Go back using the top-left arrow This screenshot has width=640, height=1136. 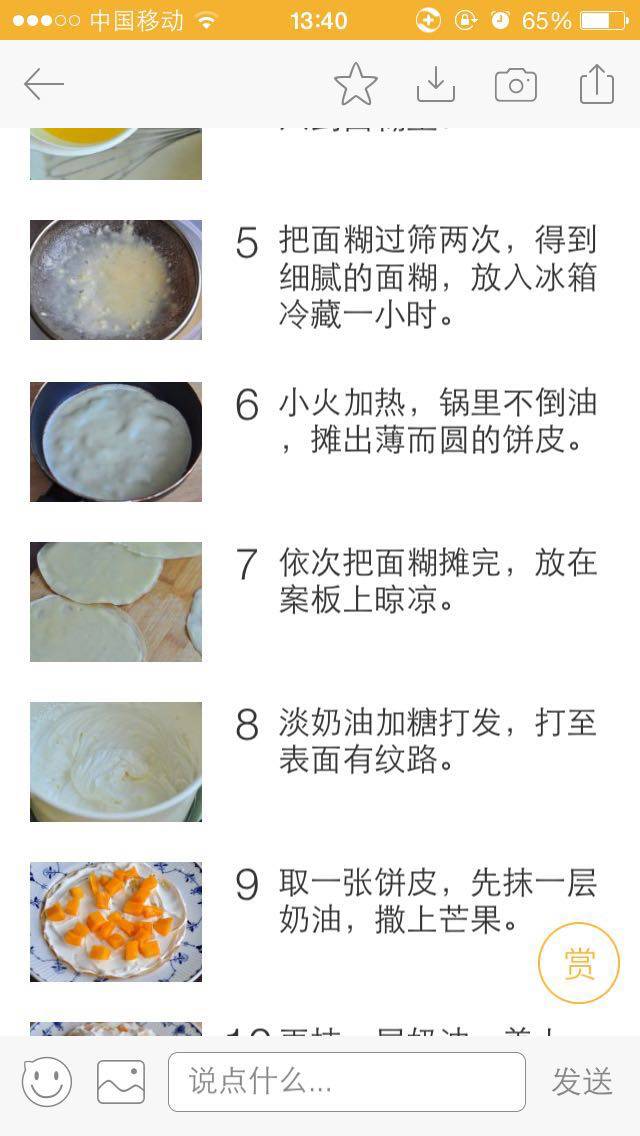(44, 85)
